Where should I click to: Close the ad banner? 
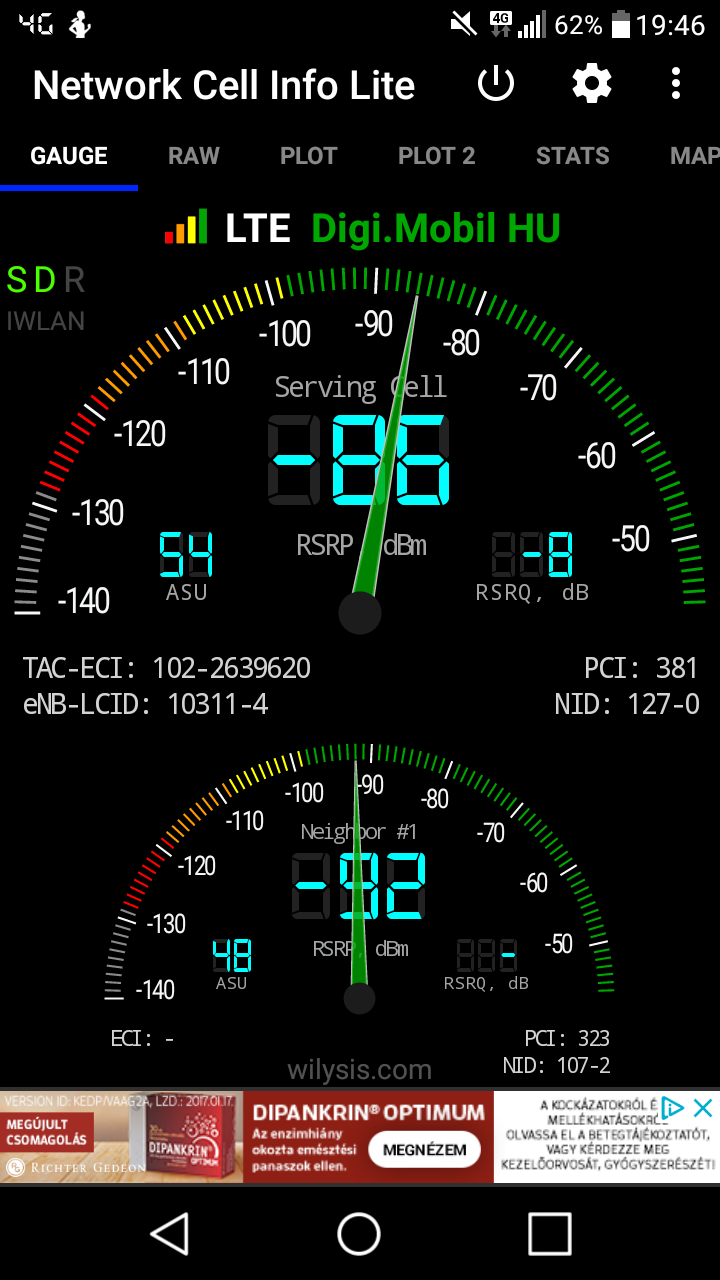pyautogui.click(x=703, y=1107)
